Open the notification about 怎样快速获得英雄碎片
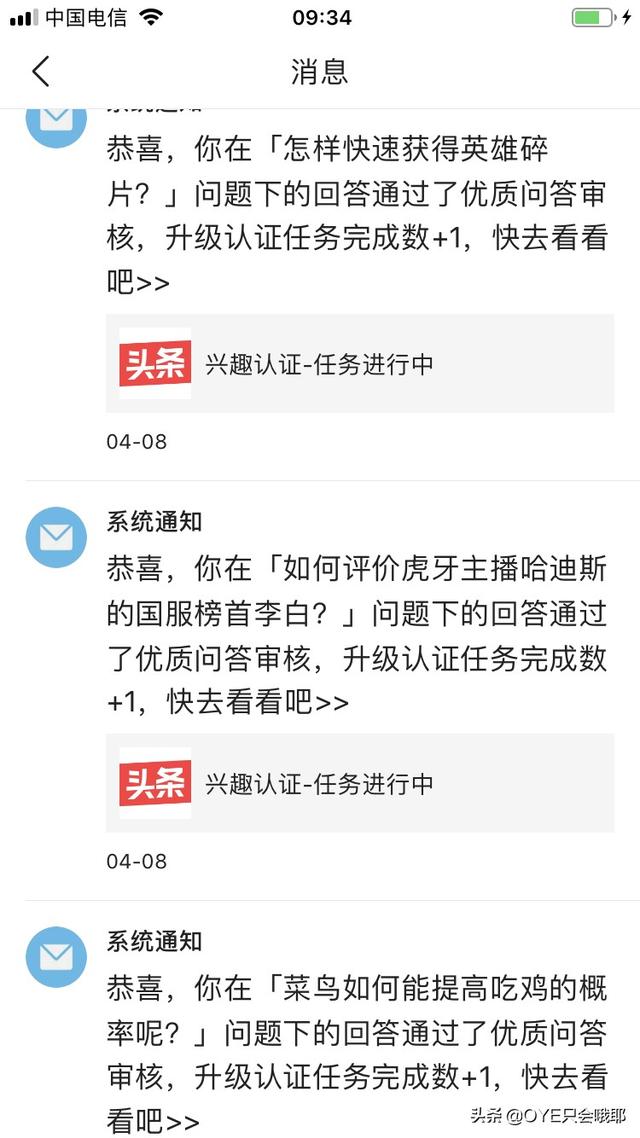The height and width of the screenshot is (1138, 640). (x=357, y=216)
